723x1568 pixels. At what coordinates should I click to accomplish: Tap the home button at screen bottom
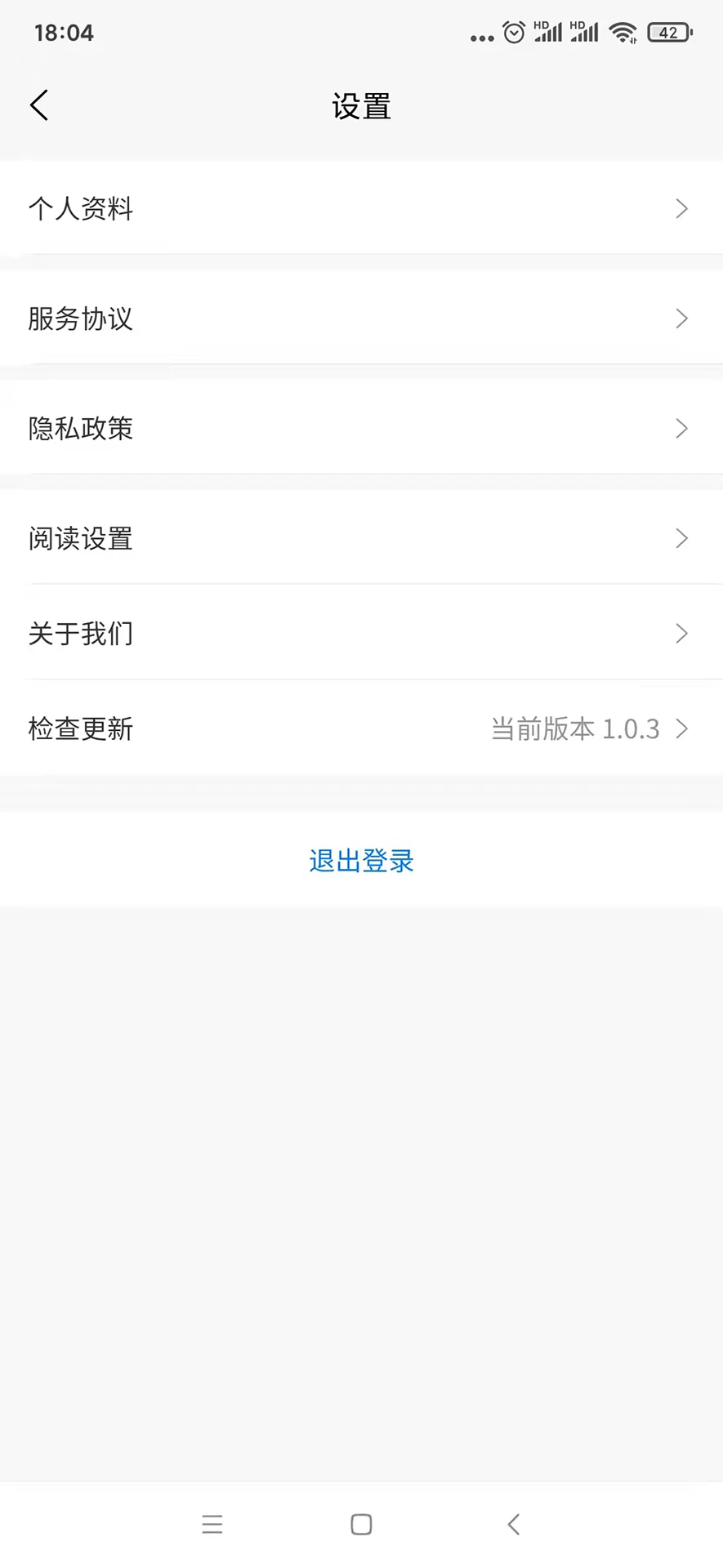point(360,1523)
